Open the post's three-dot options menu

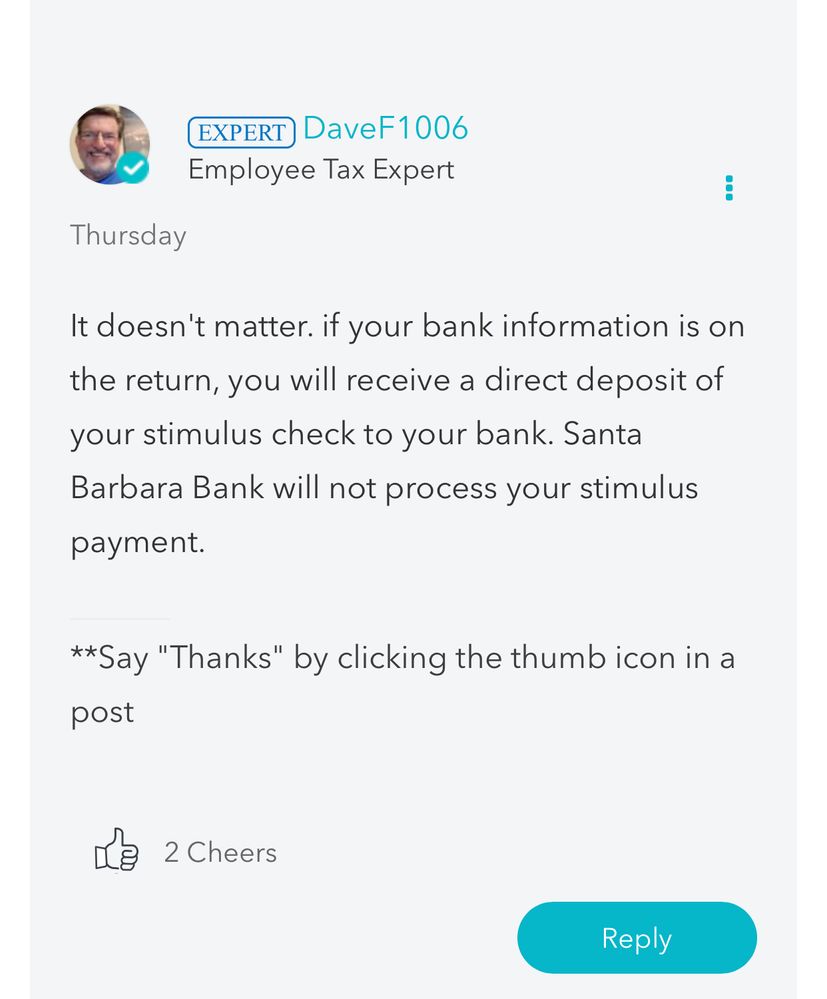point(729,188)
